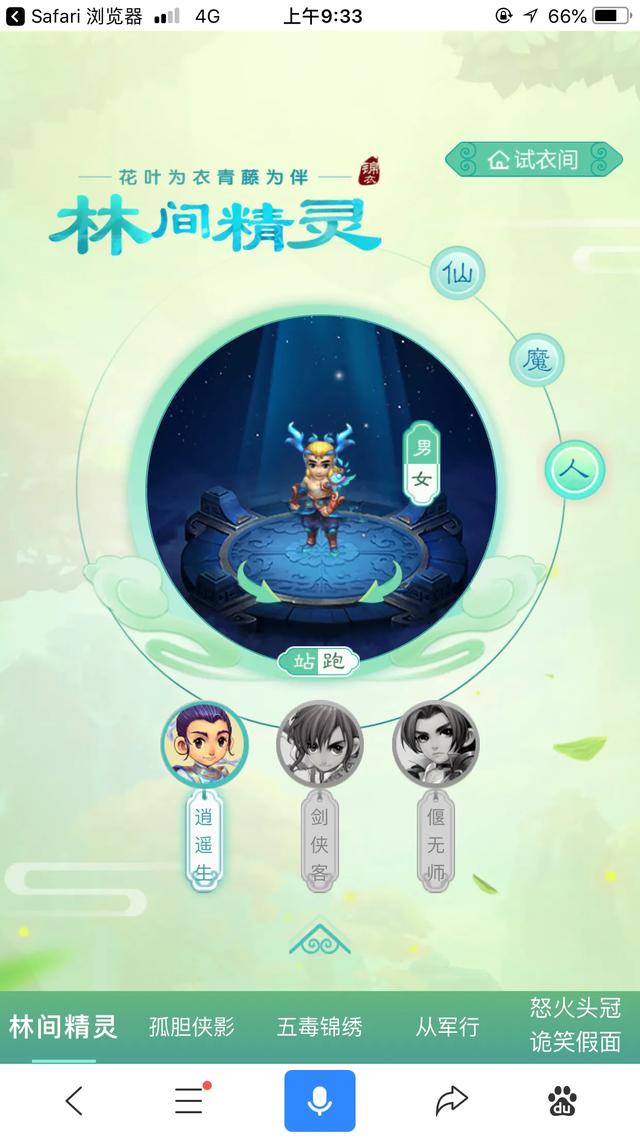Choose the 逍遥生 character
The height and width of the screenshot is (1138, 640).
click(x=205, y=745)
